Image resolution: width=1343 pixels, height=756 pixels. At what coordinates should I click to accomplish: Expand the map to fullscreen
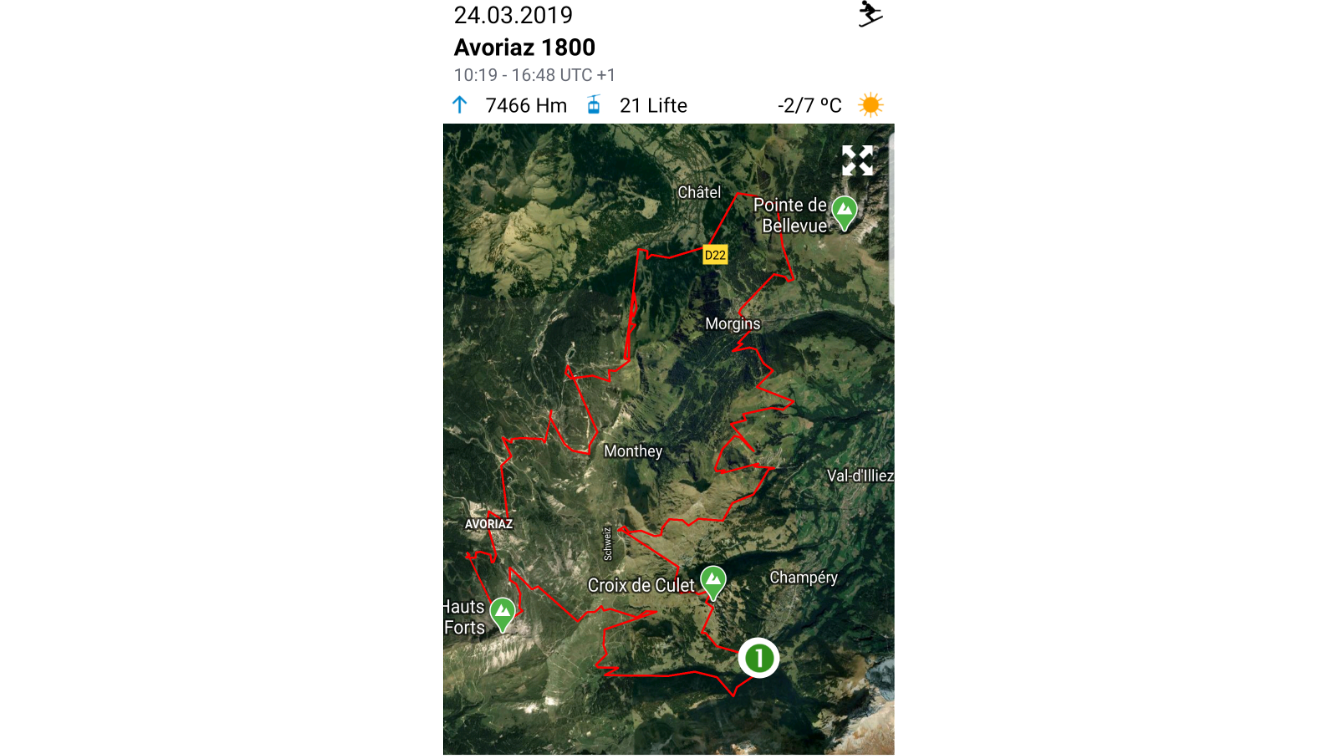tap(857, 160)
